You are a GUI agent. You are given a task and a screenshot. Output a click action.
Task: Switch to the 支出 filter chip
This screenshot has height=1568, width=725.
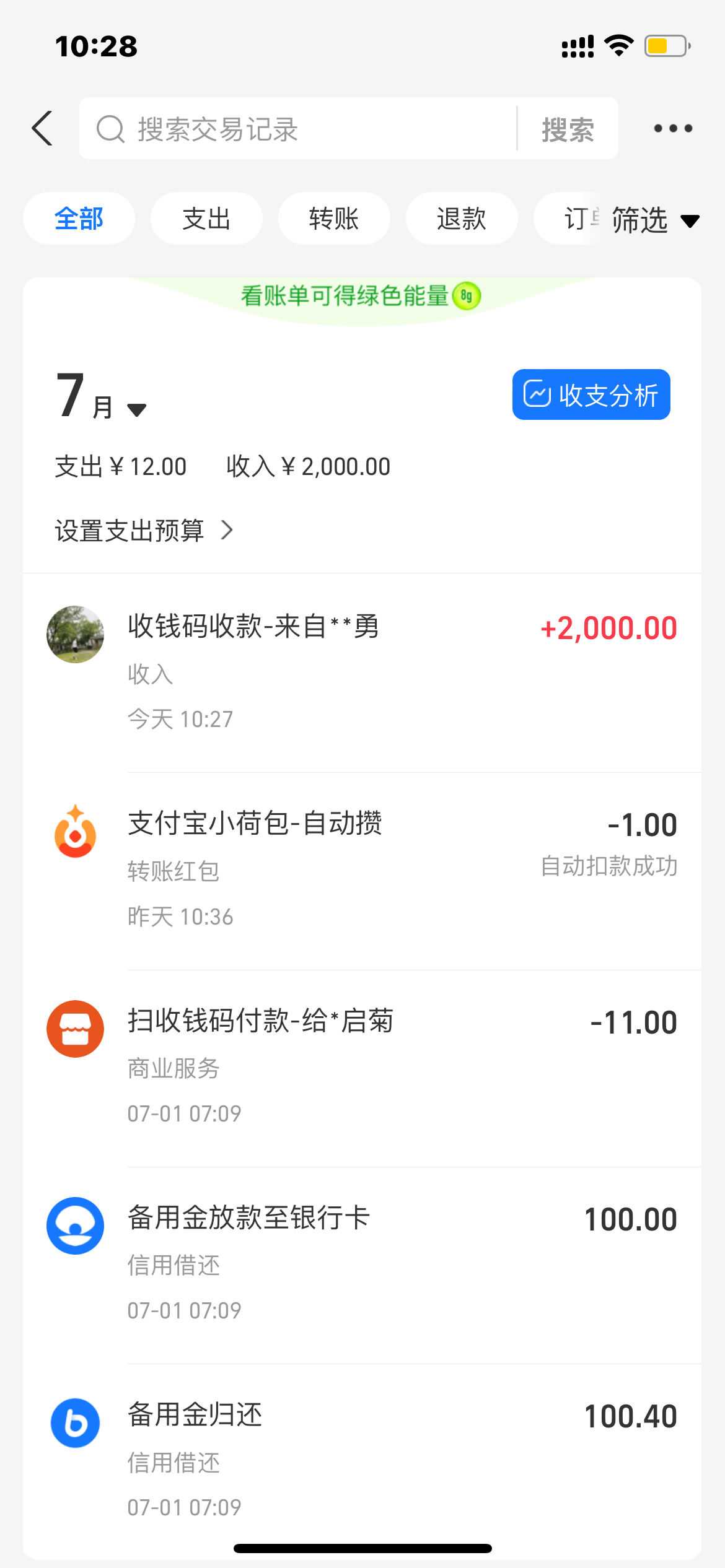click(206, 219)
